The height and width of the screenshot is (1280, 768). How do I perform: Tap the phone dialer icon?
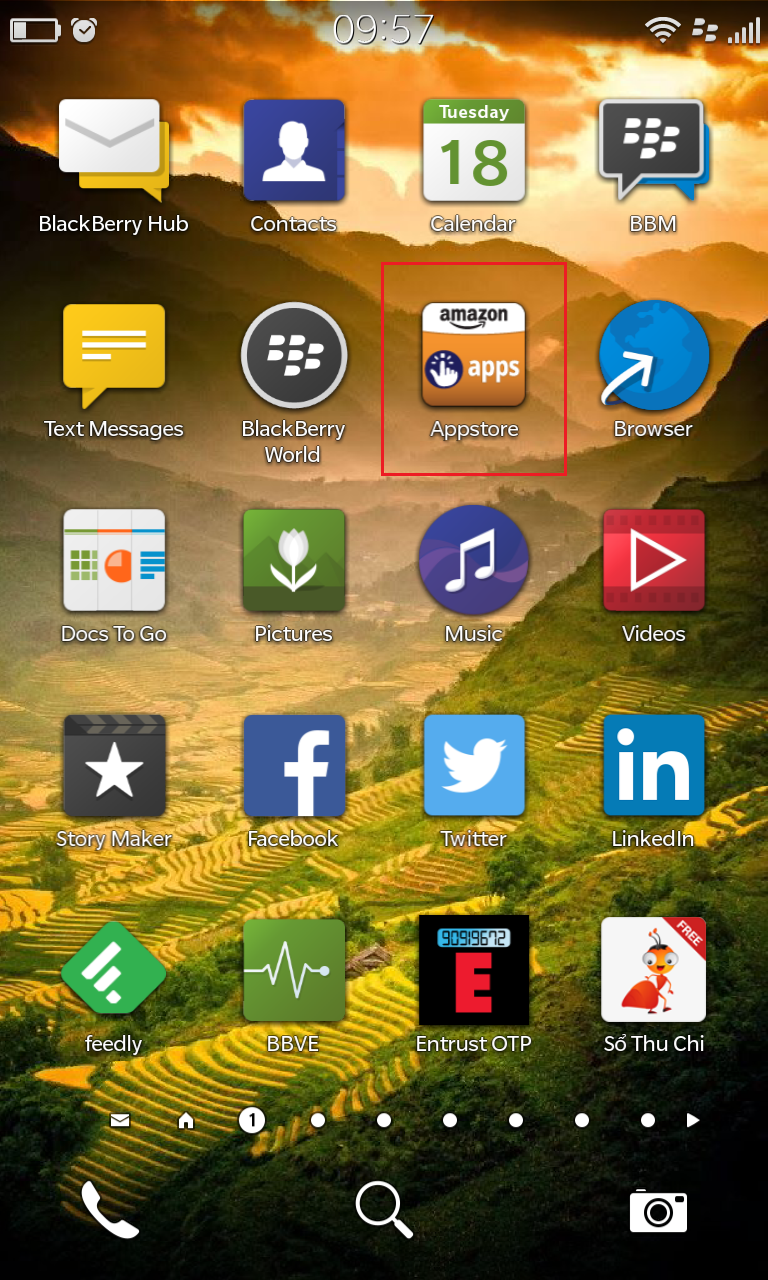coord(109,1210)
